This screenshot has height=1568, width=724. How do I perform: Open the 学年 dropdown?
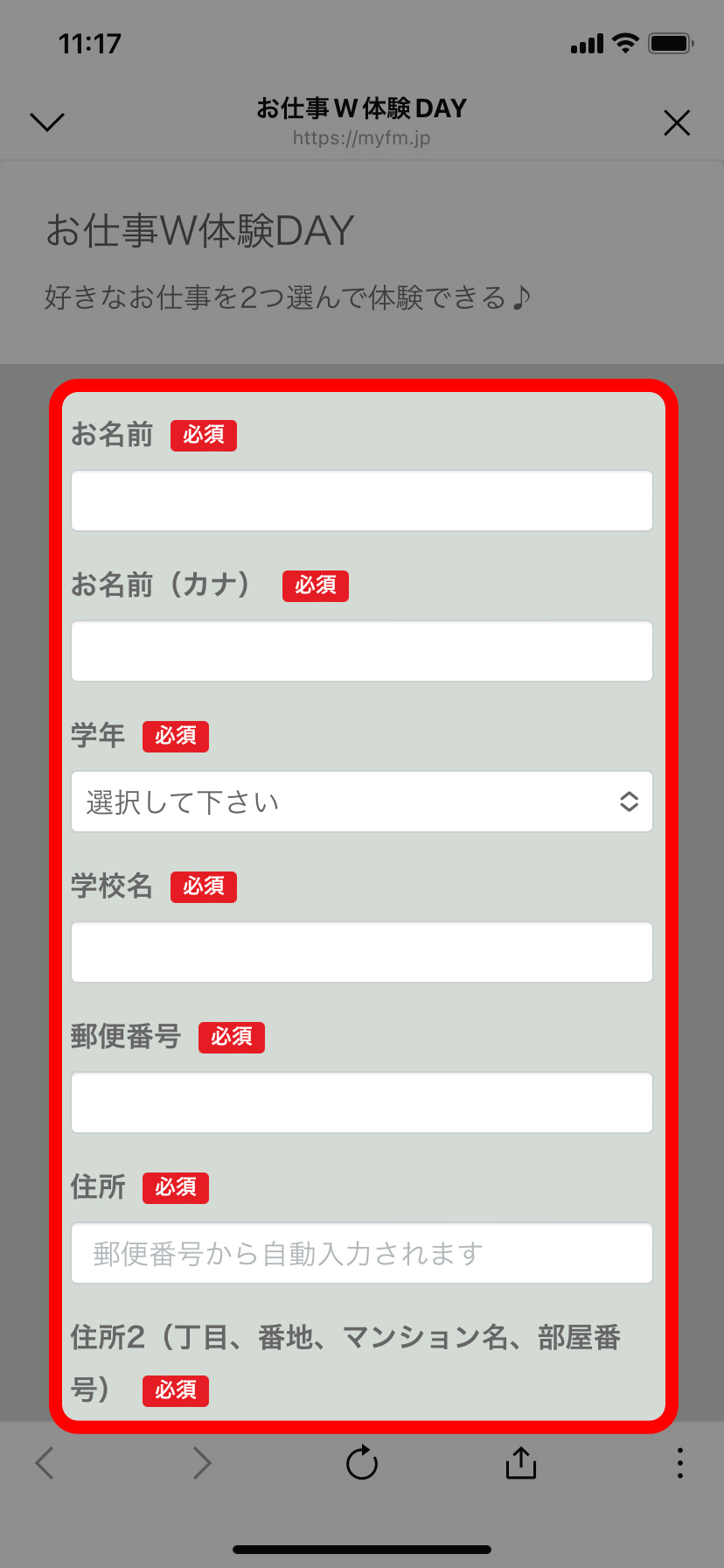(362, 801)
